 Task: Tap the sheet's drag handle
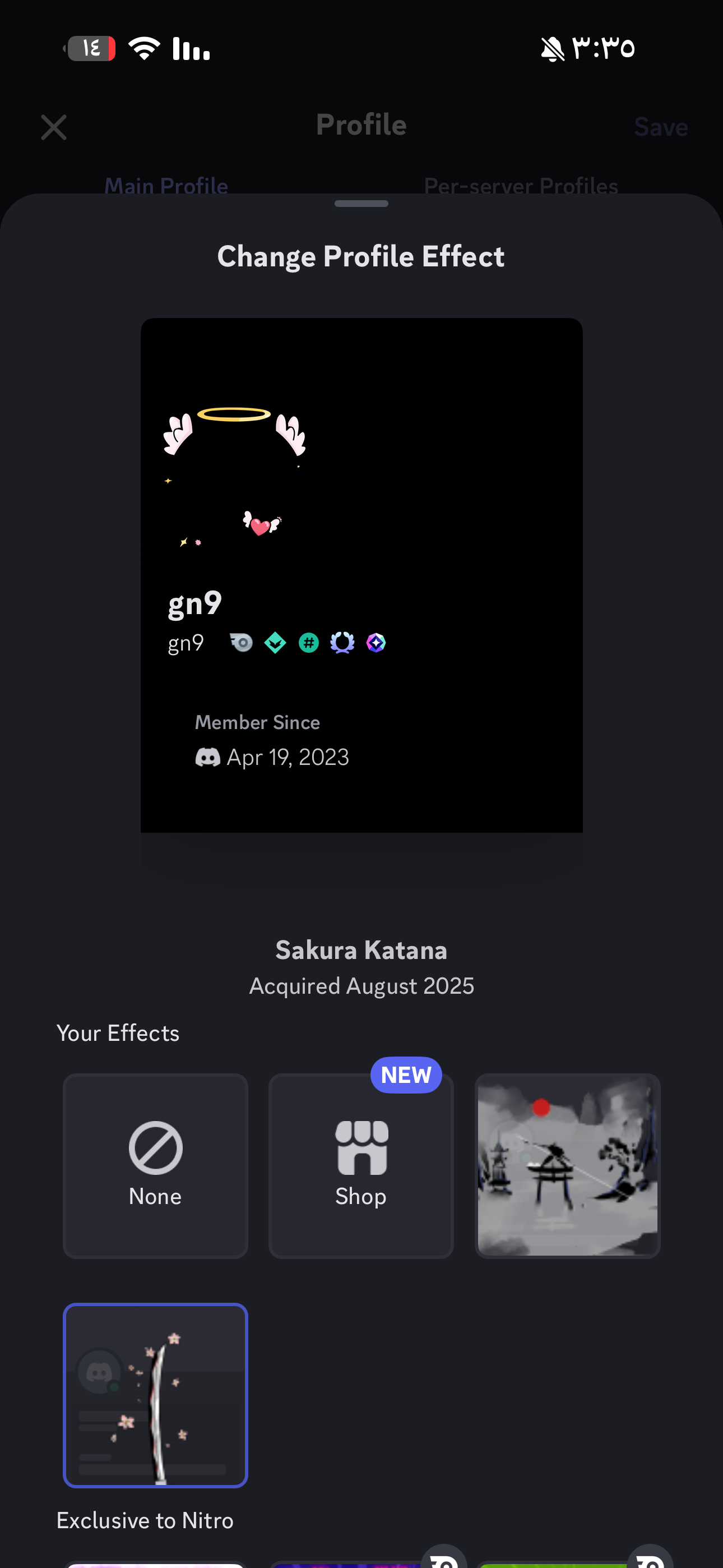click(361, 204)
